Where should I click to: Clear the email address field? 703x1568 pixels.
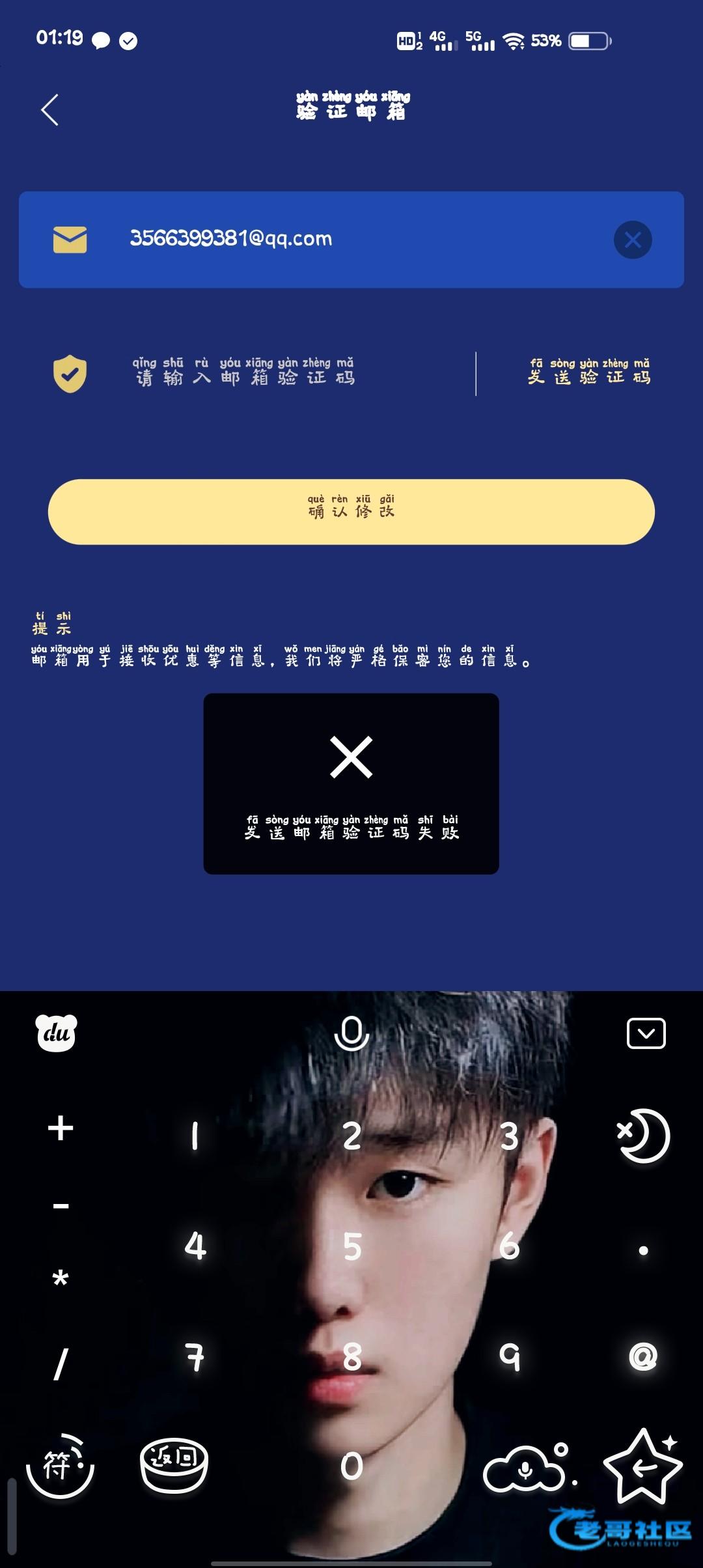632,240
